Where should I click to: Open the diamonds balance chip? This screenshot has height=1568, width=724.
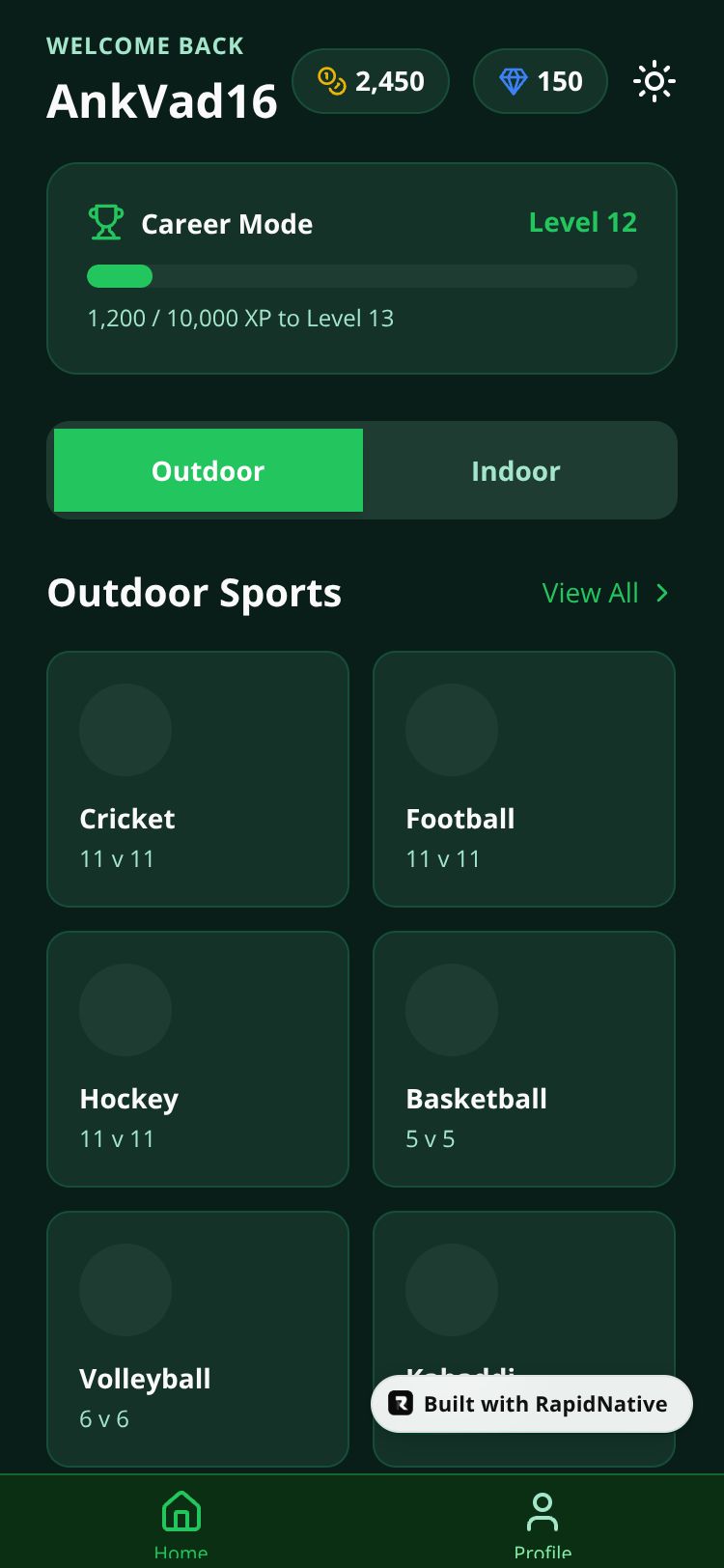pyautogui.click(x=541, y=81)
